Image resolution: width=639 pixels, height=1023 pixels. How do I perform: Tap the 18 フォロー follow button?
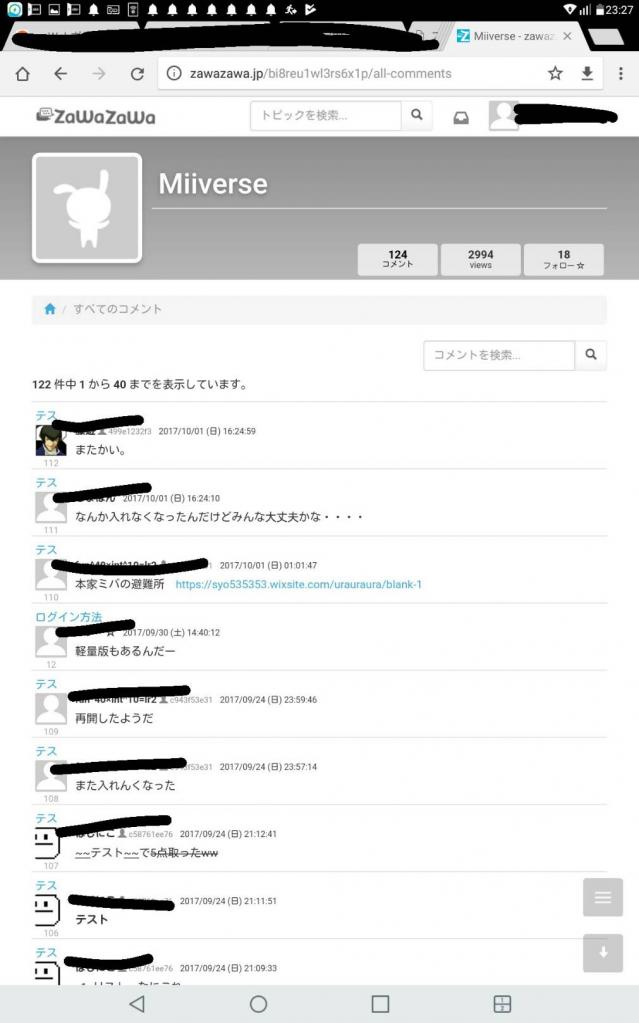(563, 260)
